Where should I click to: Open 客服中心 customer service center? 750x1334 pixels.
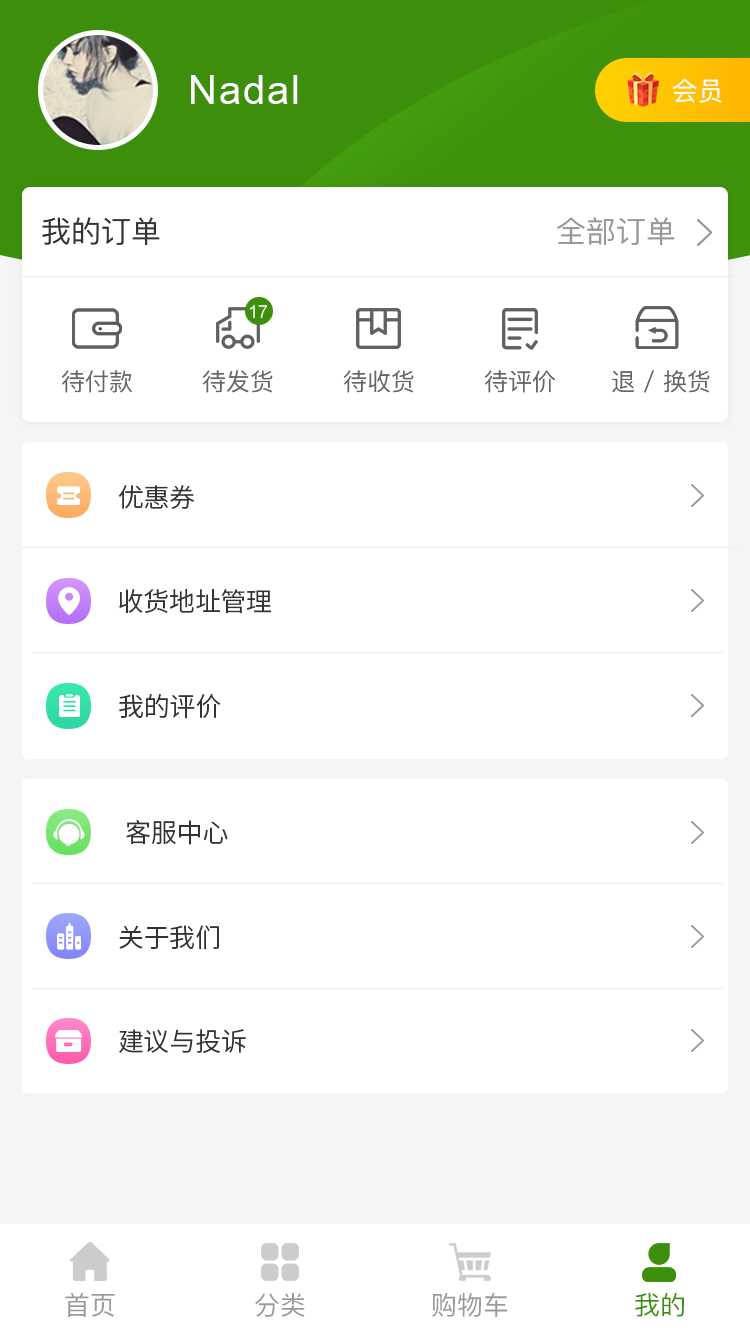[375, 832]
